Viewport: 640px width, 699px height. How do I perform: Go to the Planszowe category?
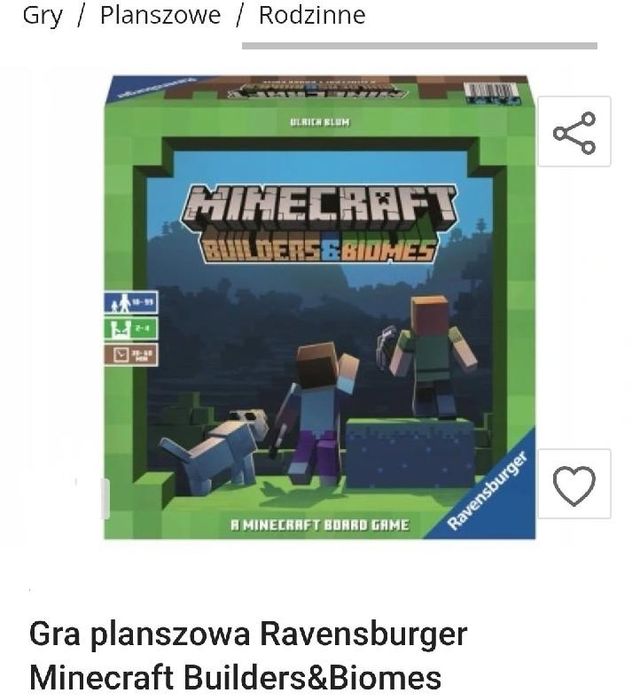[160, 16]
